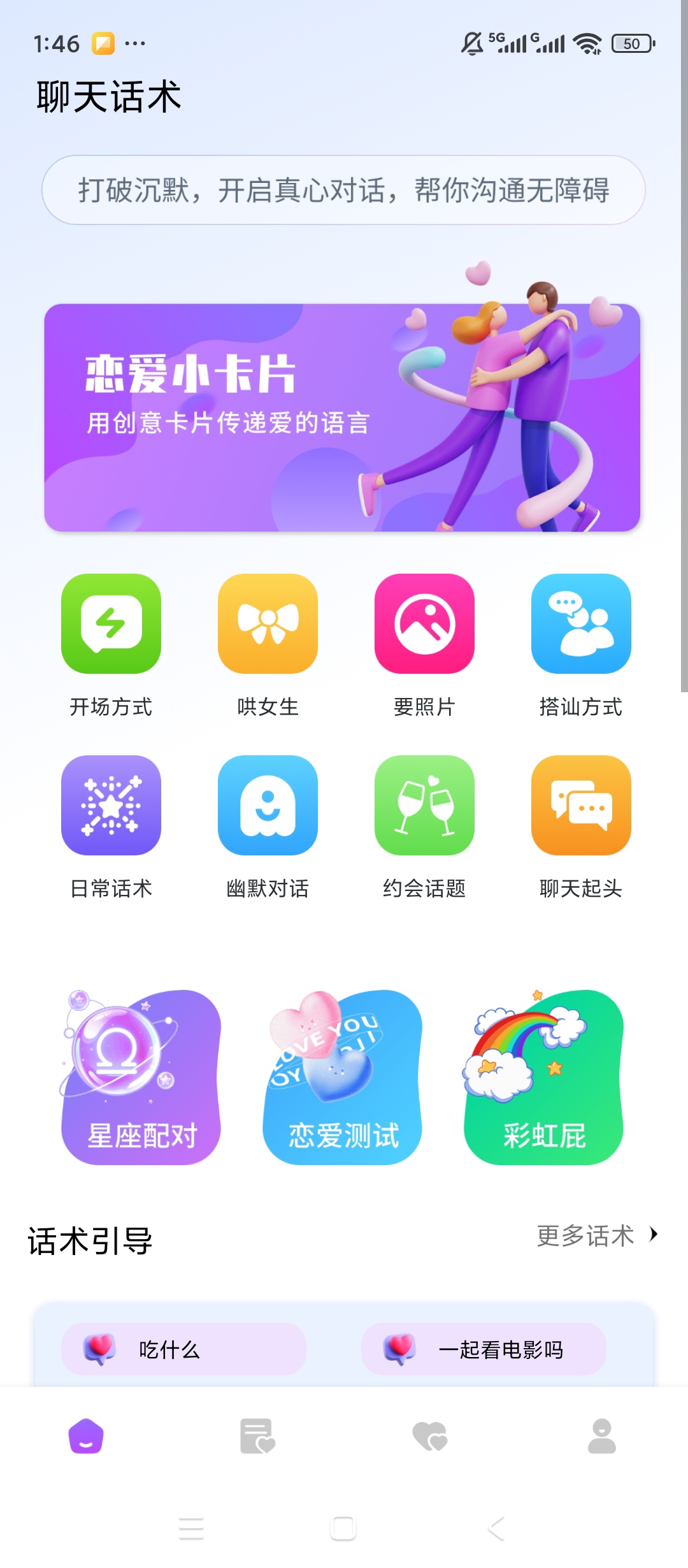Screen dimensions: 688x1568
Task: Tap the 聊天起头 message icon
Action: [581, 805]
